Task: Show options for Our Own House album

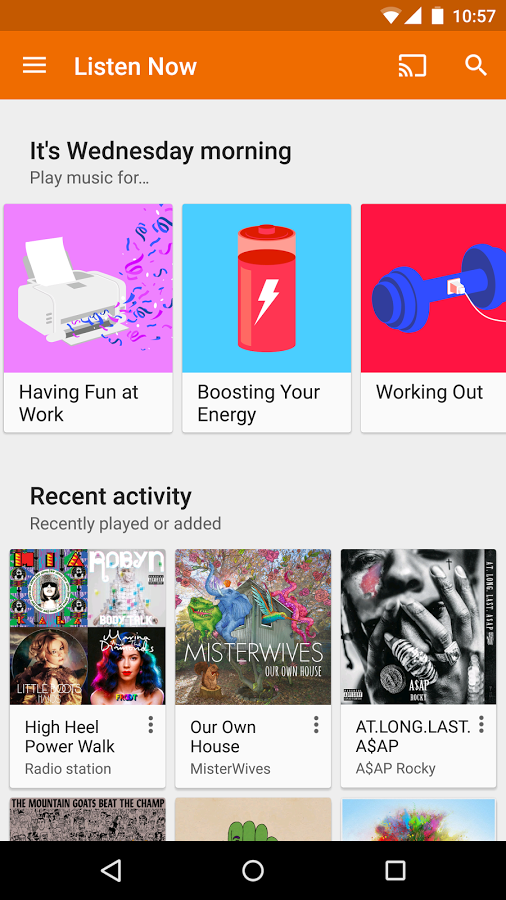Action: (316, 724)
